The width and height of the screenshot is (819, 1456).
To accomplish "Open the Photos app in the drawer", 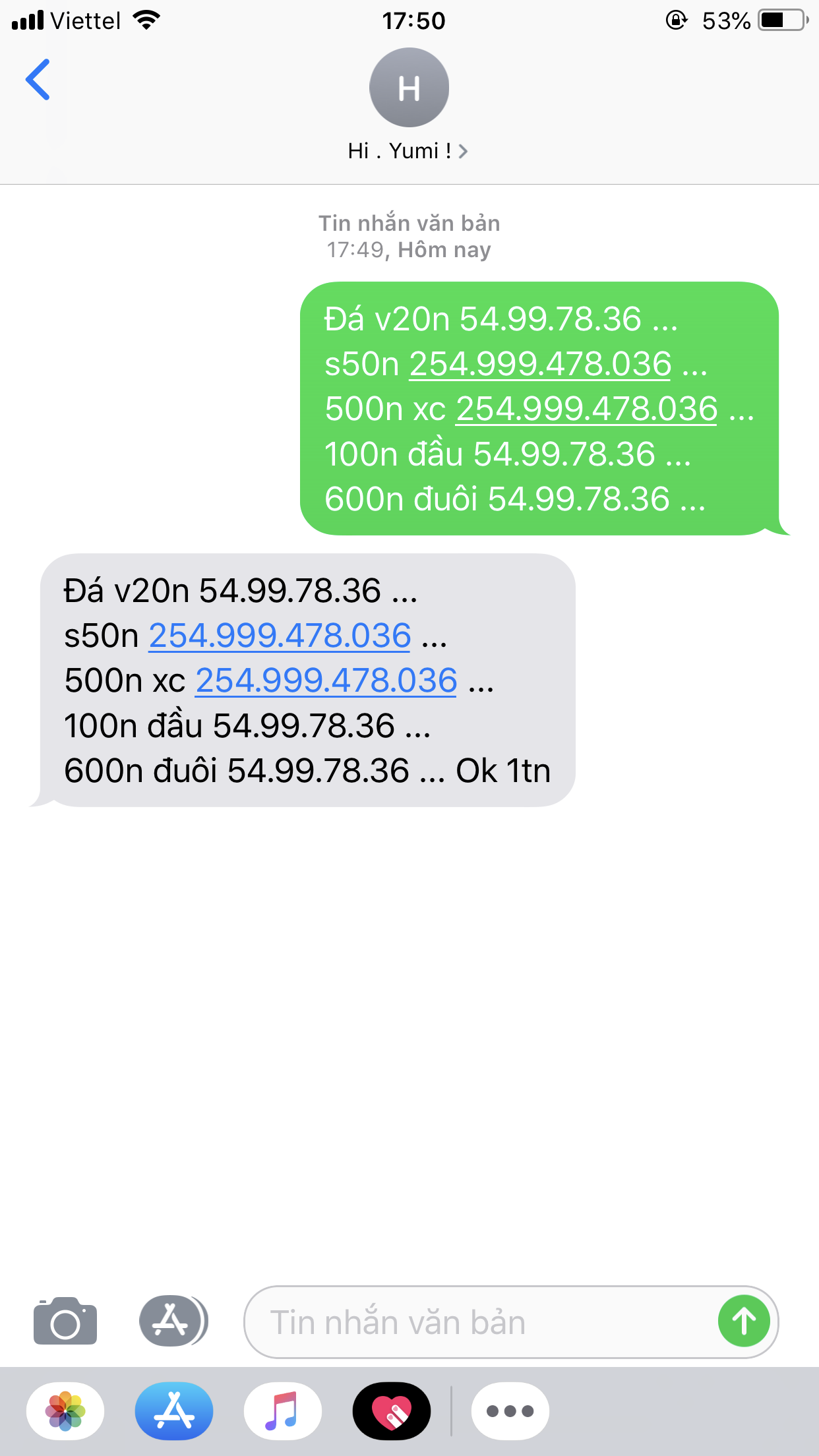I will tap(65, 1411).
